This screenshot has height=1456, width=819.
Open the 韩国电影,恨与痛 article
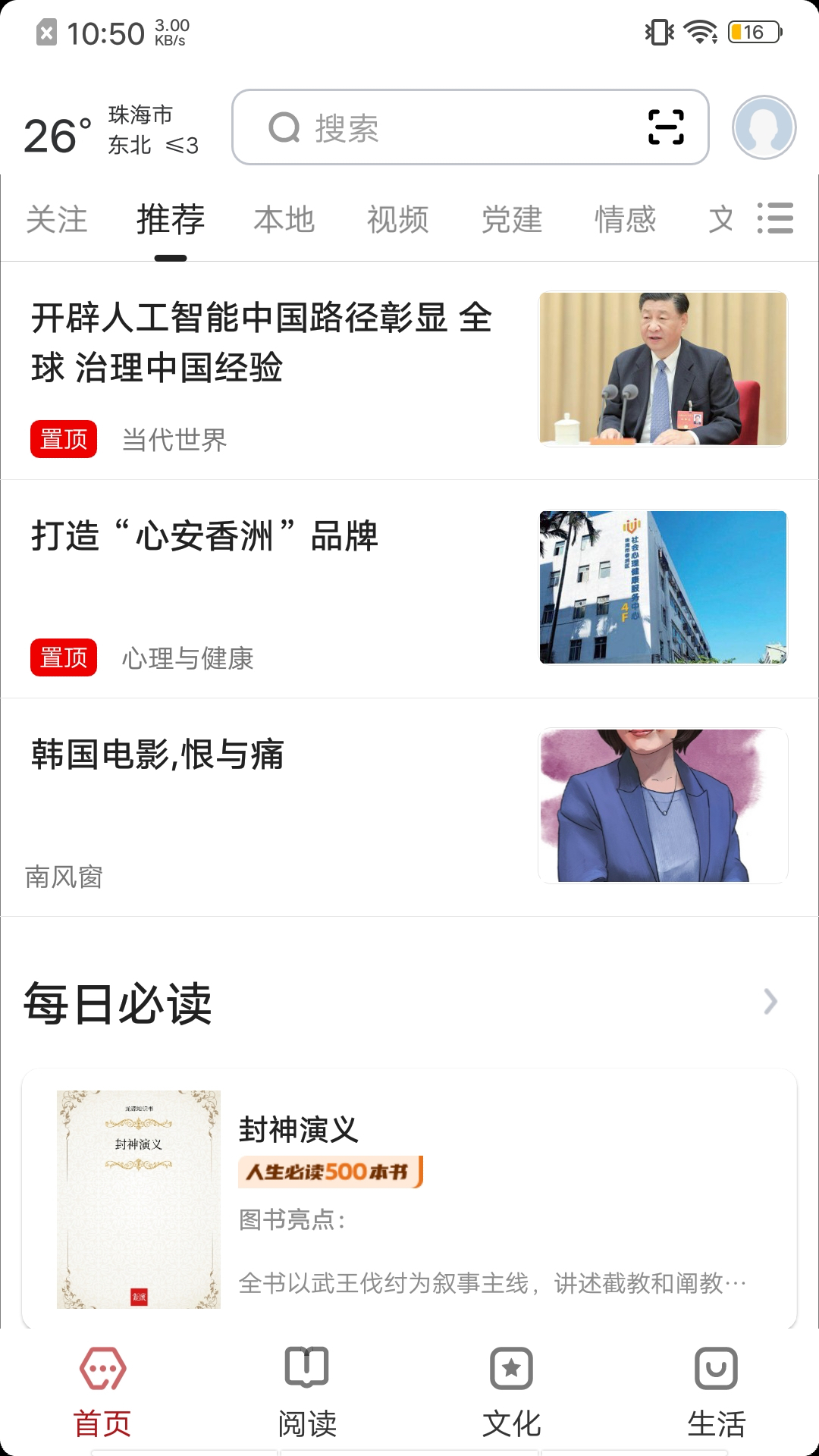point(158,755)
